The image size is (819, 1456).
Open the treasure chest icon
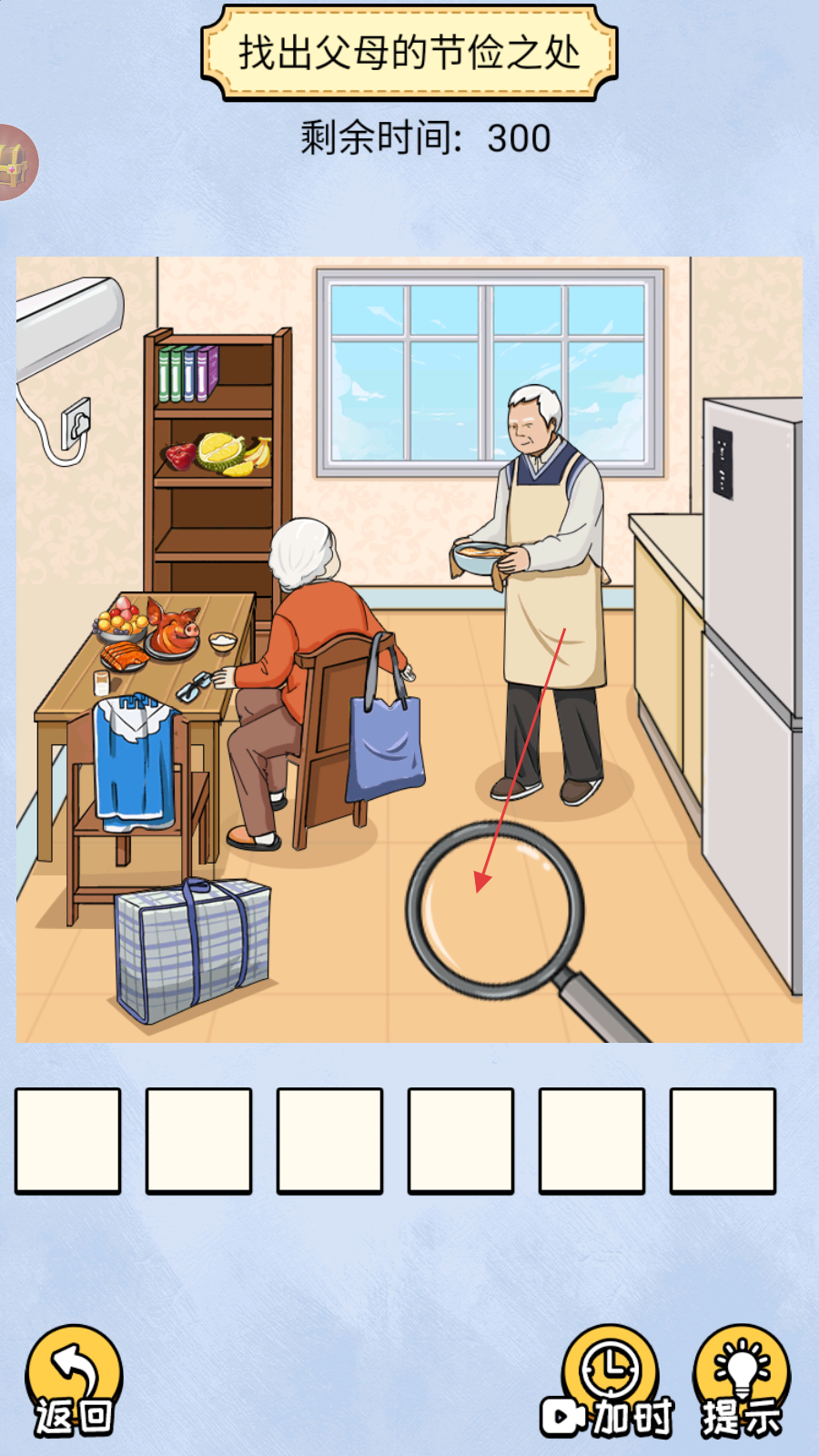click(x=15, y=164)
